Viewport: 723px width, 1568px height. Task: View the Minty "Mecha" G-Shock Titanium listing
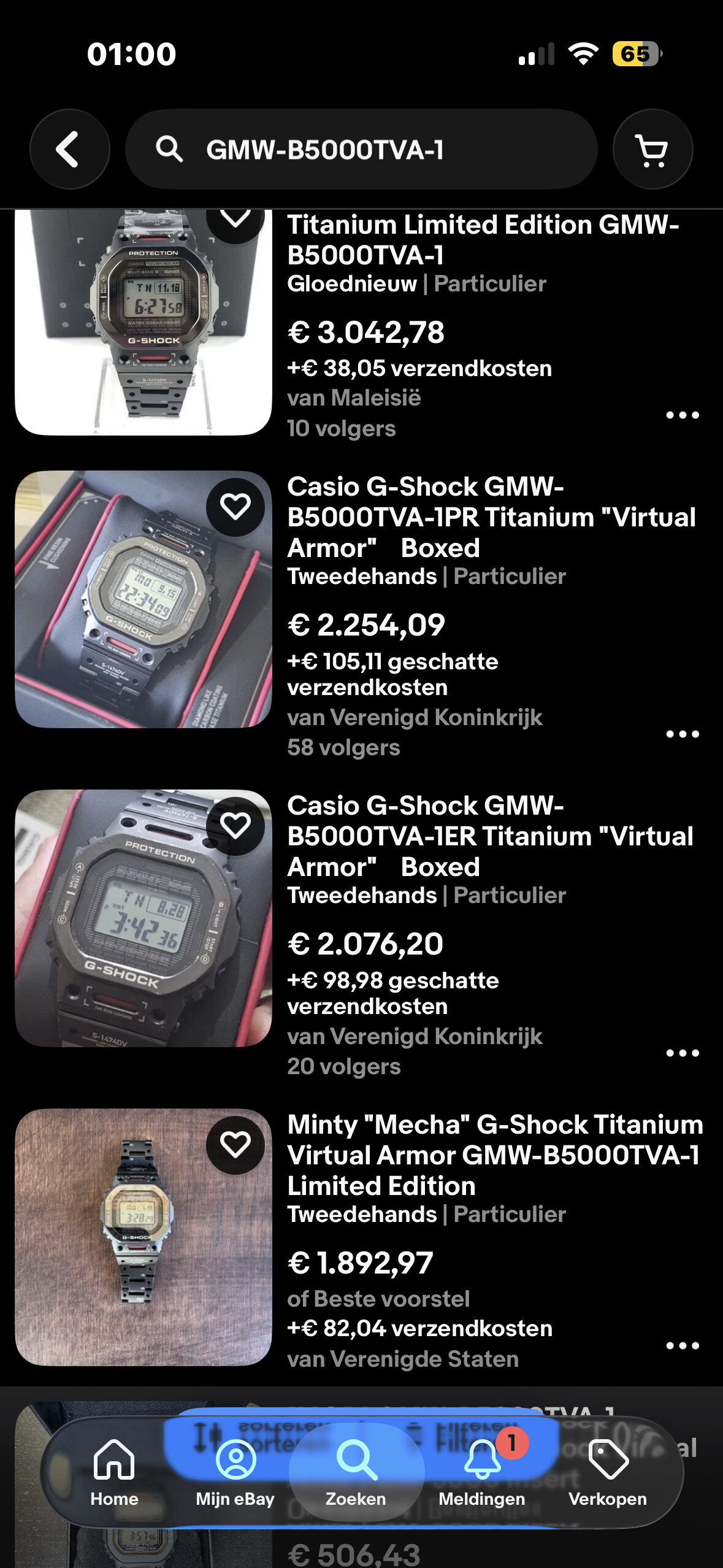click(x=494, y=1155)
